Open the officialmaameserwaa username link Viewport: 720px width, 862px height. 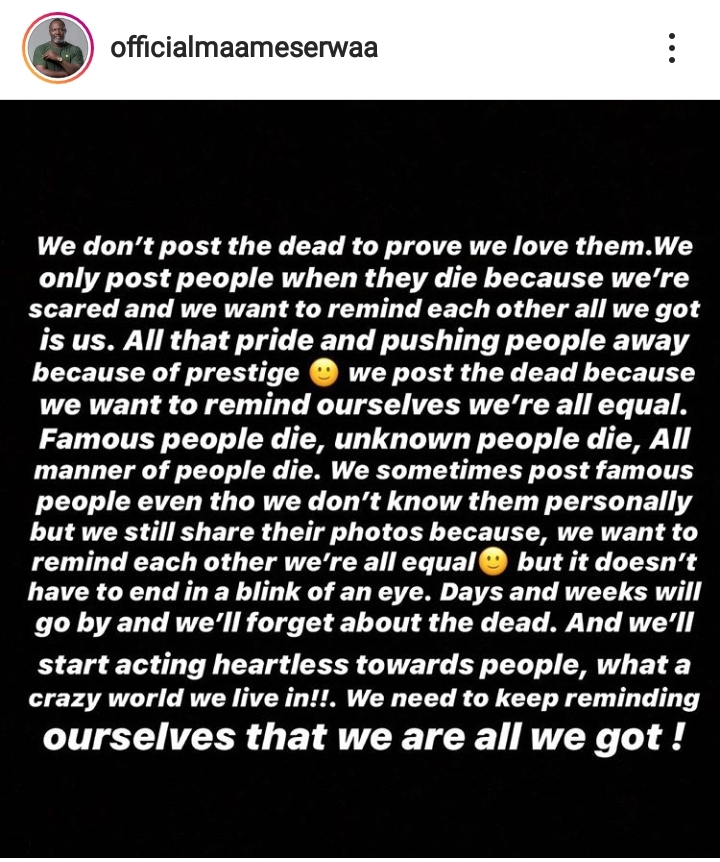point(244,48)
